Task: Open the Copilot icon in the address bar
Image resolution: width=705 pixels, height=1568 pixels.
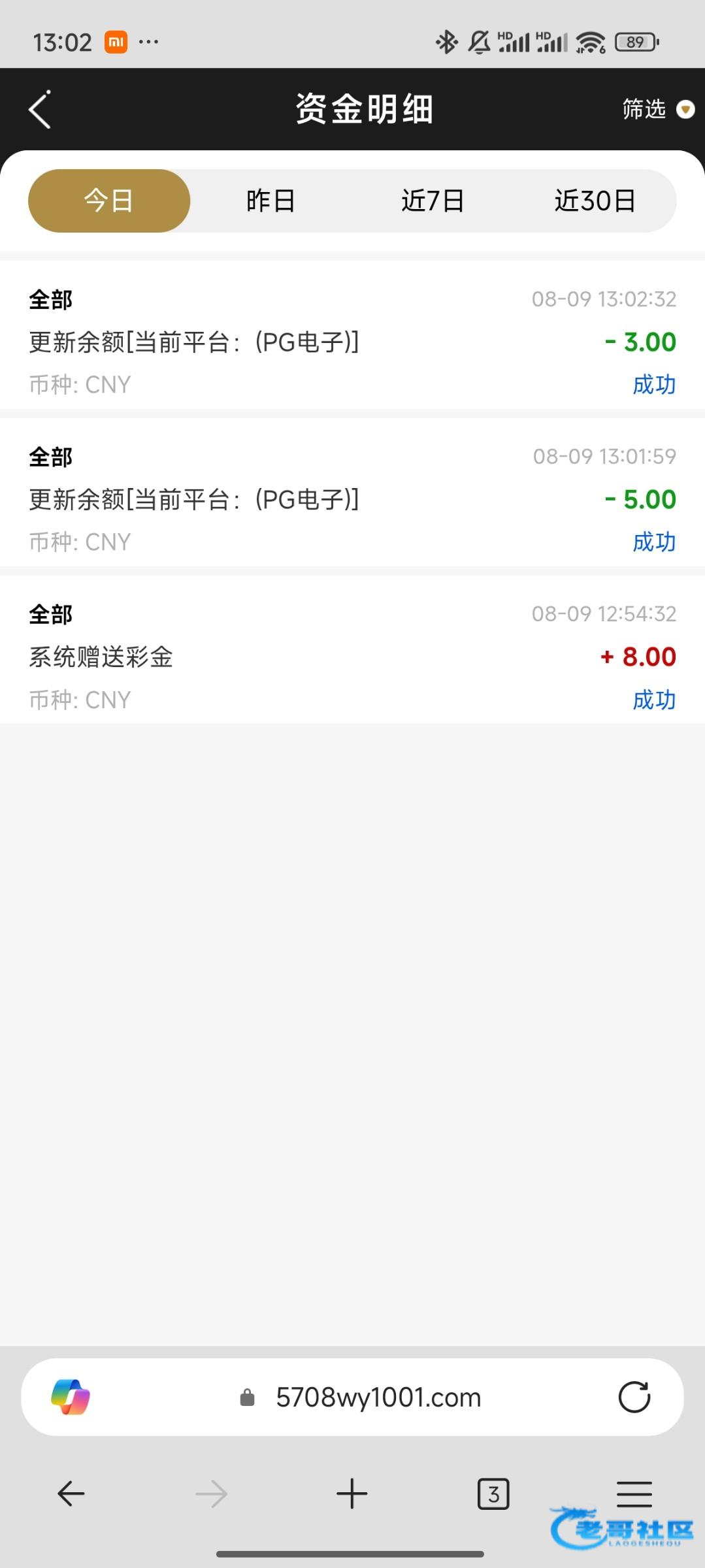Action: pos(71,1397)
